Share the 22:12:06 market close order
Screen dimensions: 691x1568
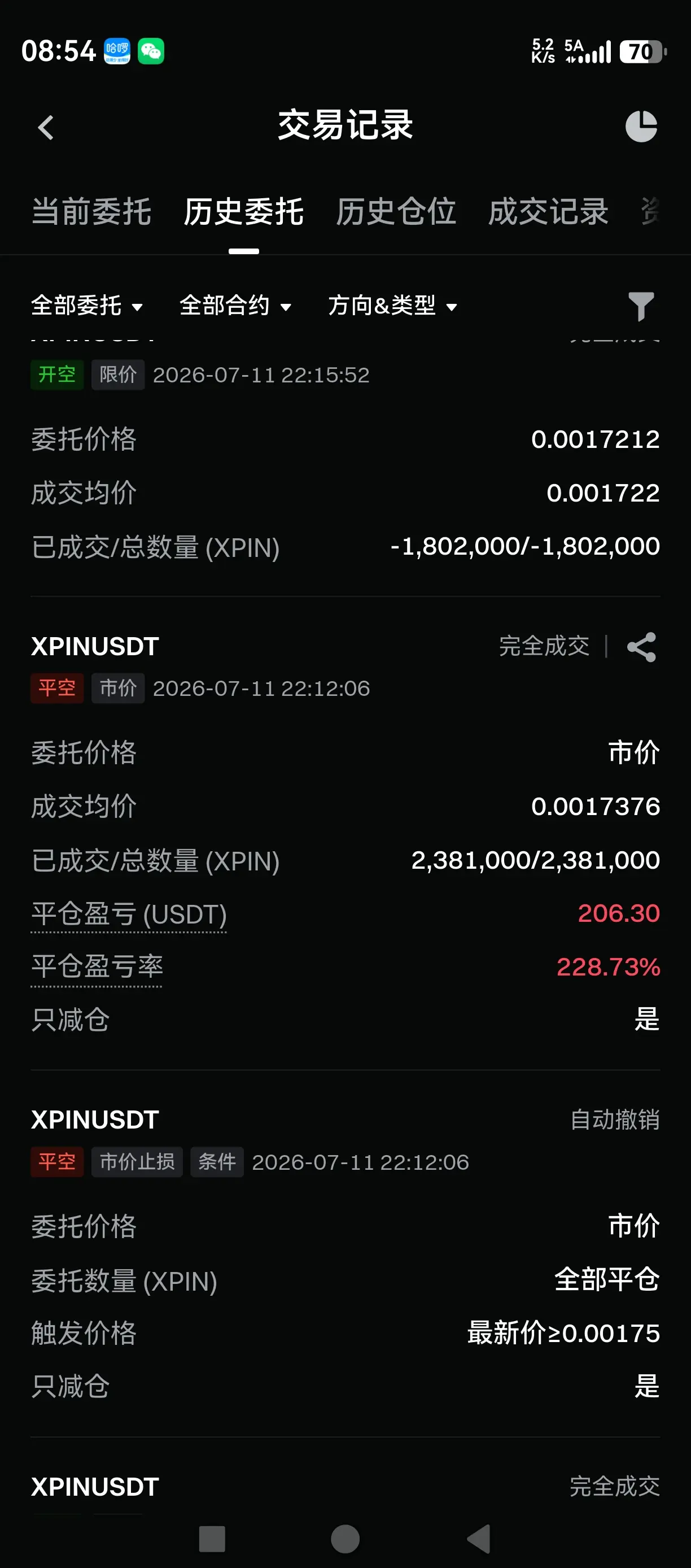point(641,646)
